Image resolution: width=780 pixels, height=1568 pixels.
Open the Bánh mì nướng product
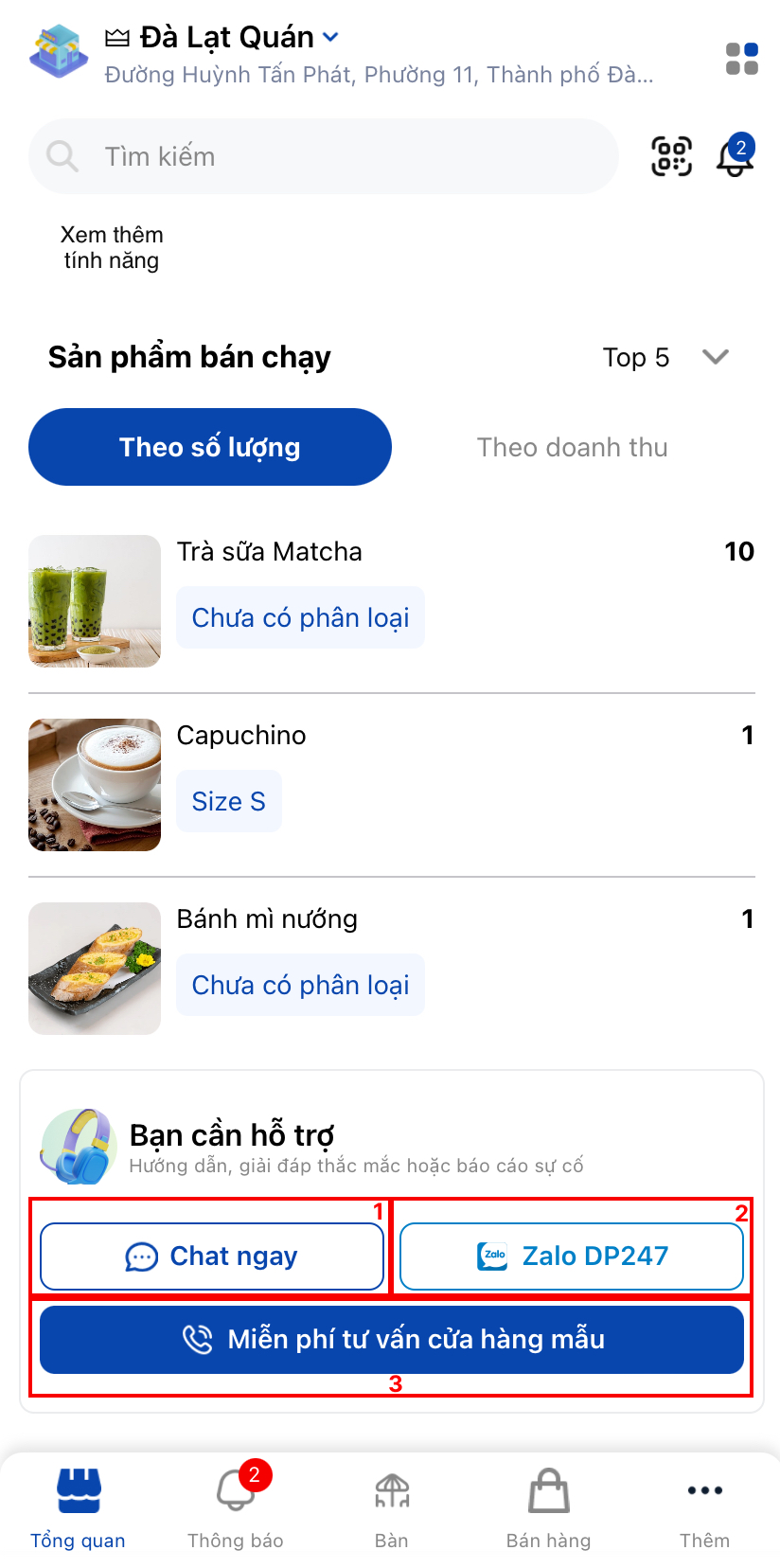point(267,919)
